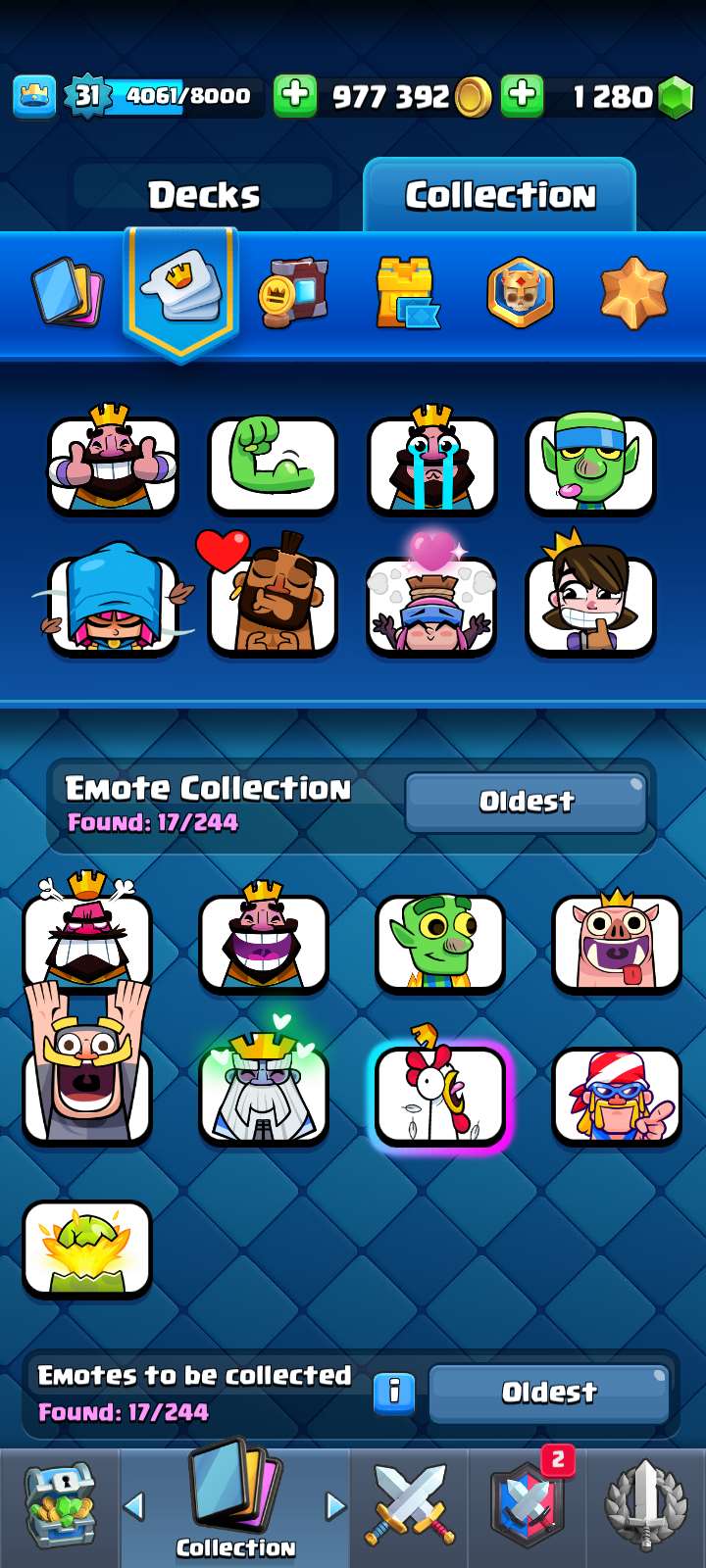Open the clan shield tab with badge
This screenshot has height=1568, width=706.
528,1506
